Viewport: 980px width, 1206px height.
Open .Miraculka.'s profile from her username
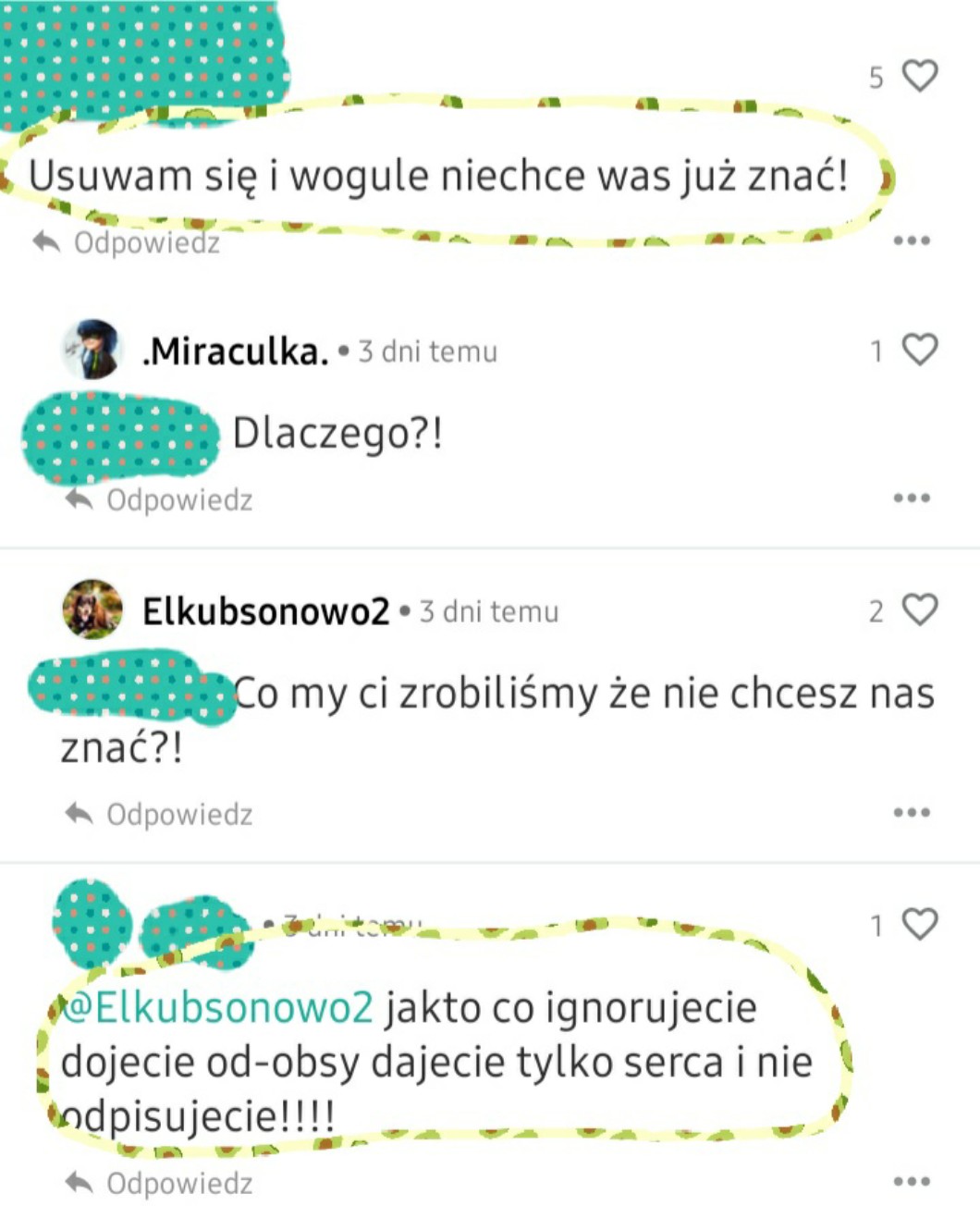(235, 351)
